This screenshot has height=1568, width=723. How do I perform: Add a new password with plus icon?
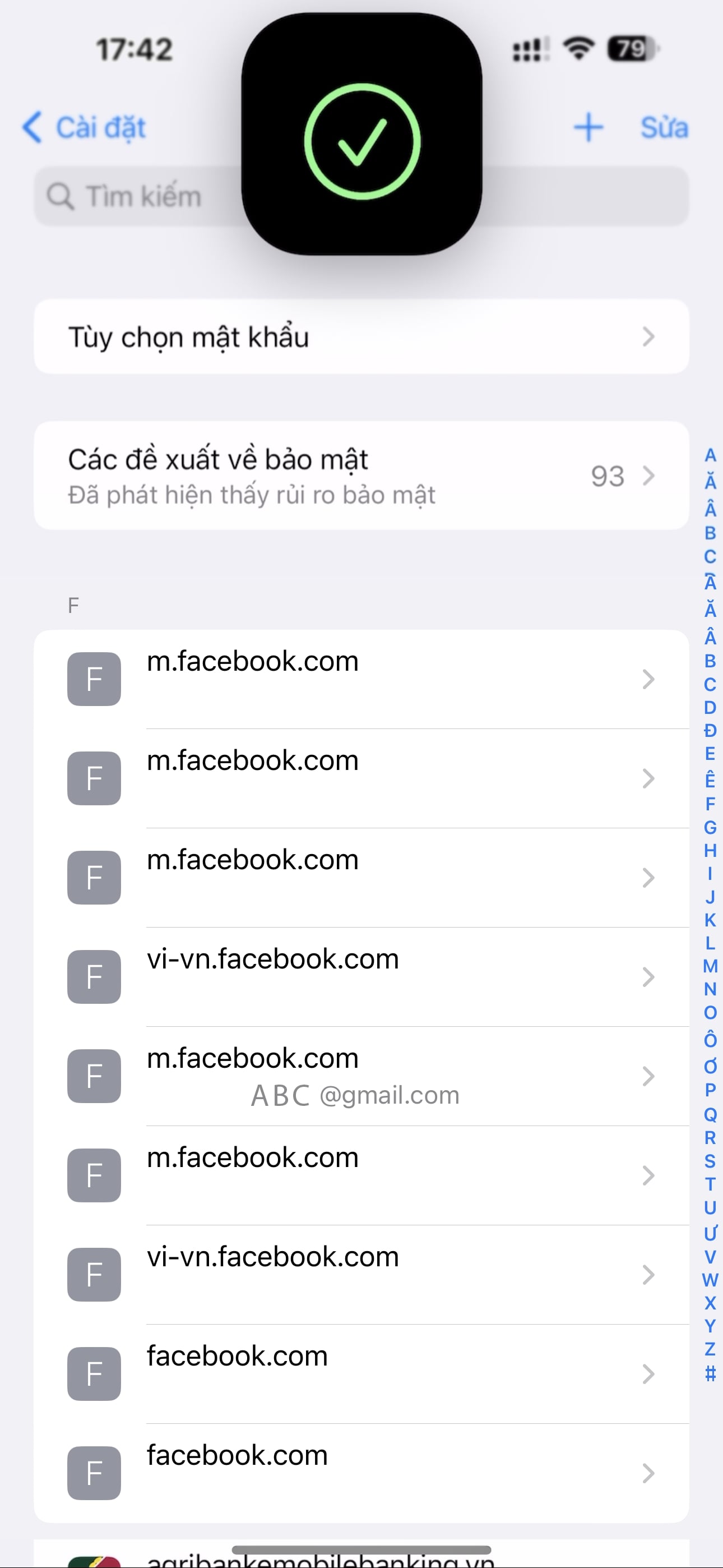pos(588,127)
